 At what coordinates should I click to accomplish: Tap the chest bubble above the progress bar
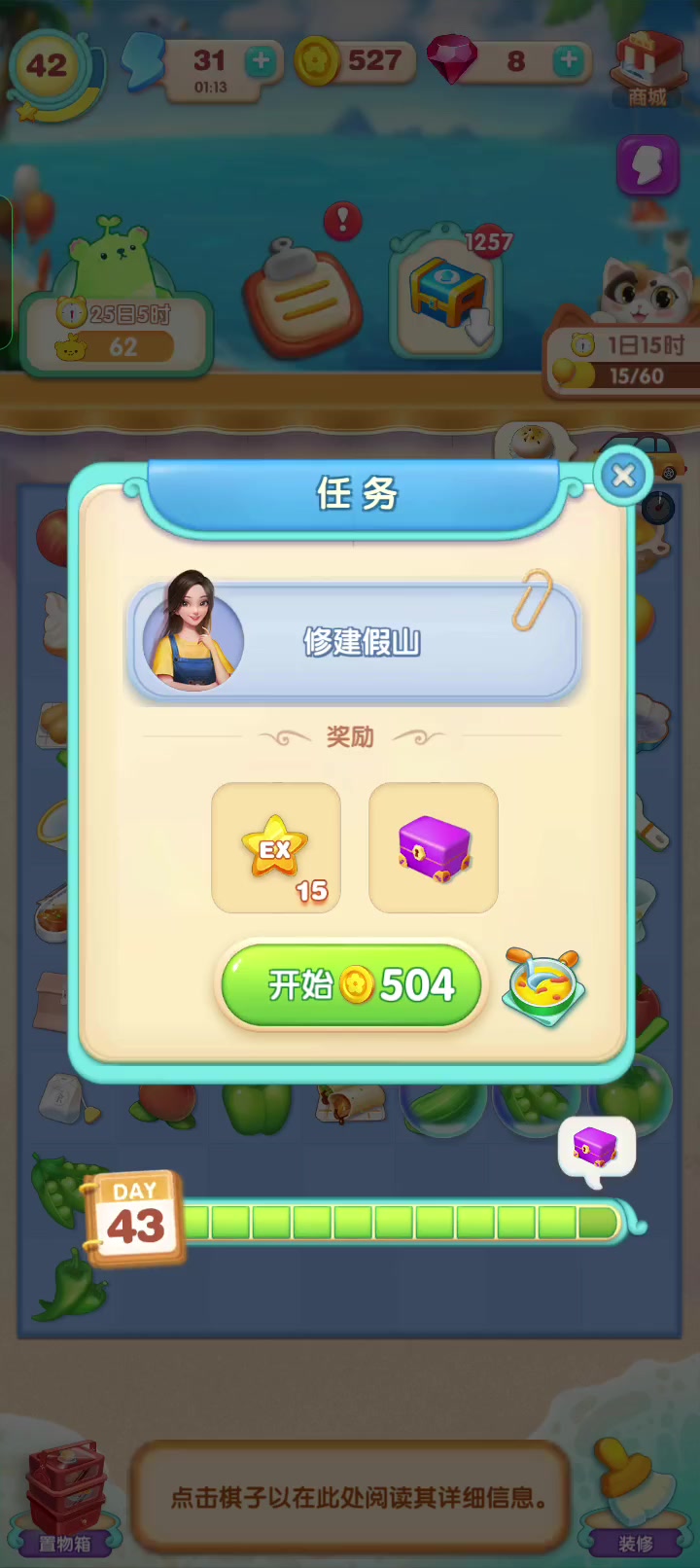(596, 1150)
